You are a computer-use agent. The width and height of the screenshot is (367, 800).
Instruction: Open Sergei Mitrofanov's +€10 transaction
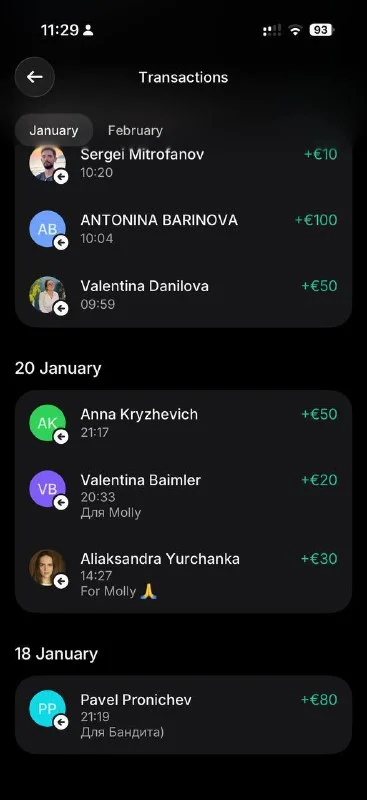click(x=183, y=162)
